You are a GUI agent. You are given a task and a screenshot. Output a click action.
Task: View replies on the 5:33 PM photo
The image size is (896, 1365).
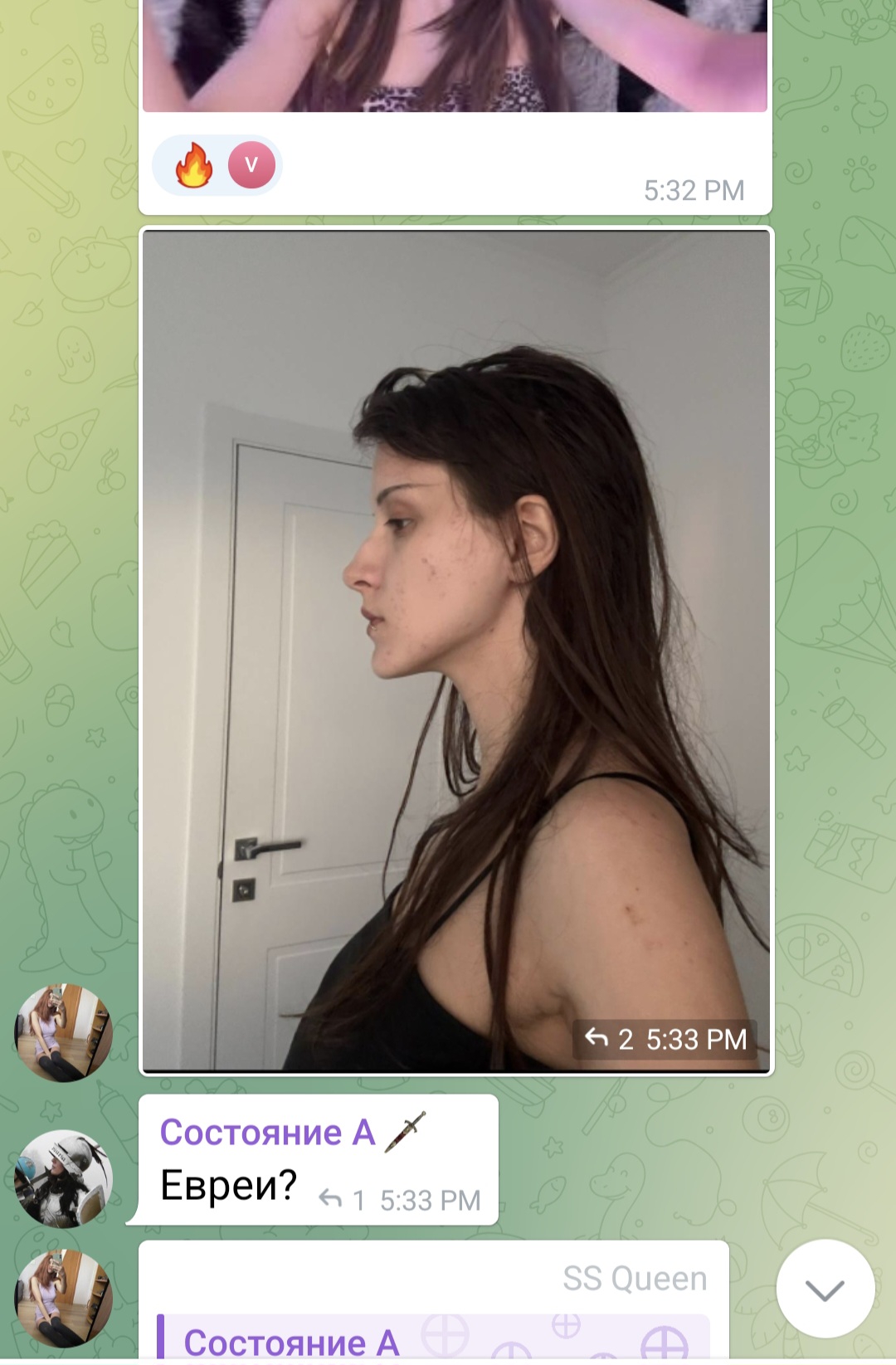610,1039
